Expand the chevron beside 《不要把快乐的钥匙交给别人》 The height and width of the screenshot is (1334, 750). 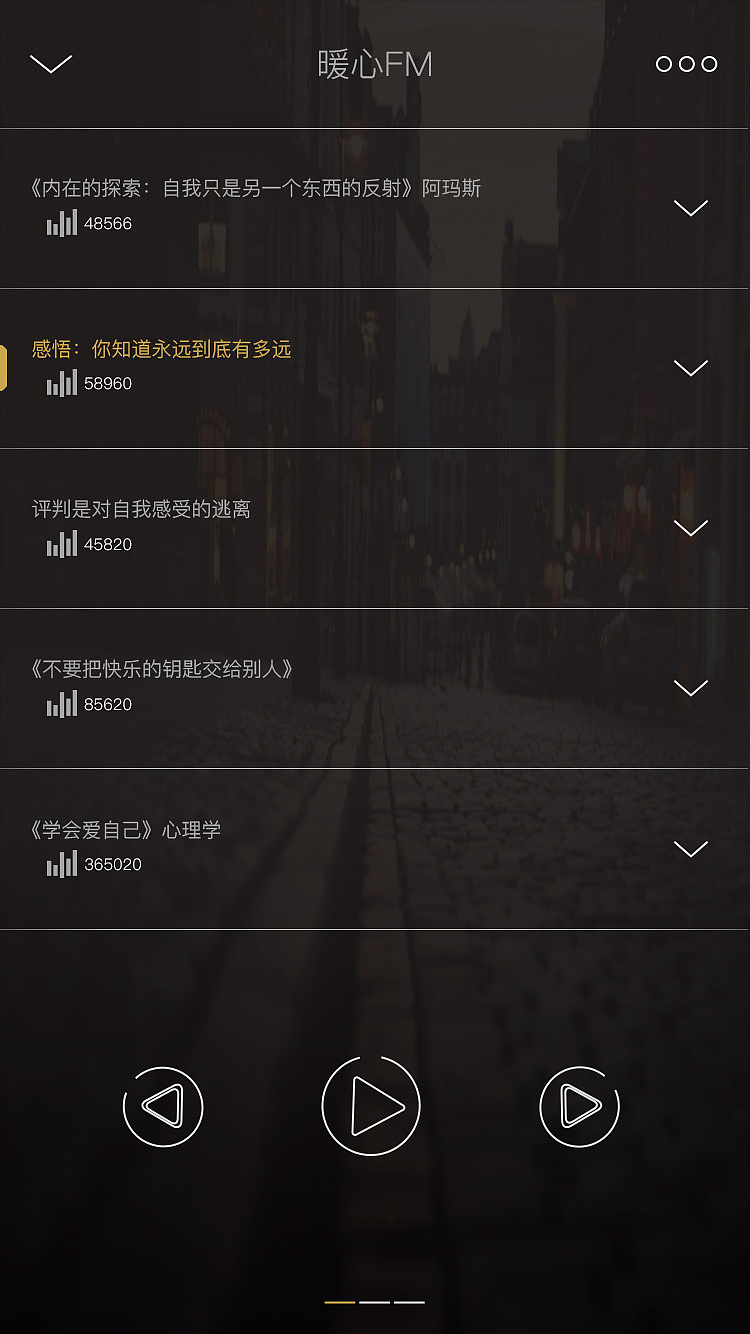pos(690,688)
